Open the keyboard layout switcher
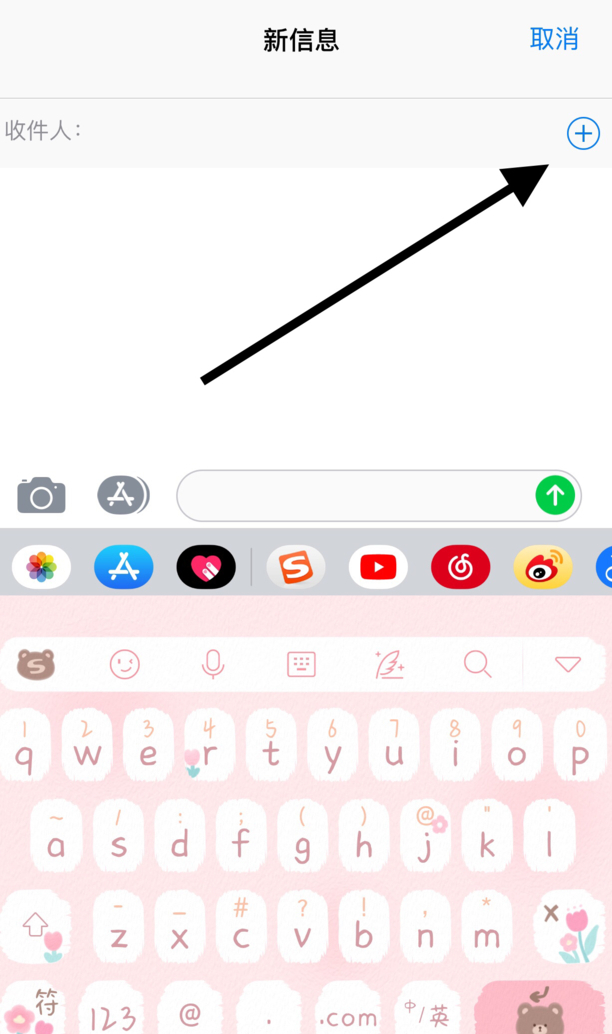 (x=301, y=664)
